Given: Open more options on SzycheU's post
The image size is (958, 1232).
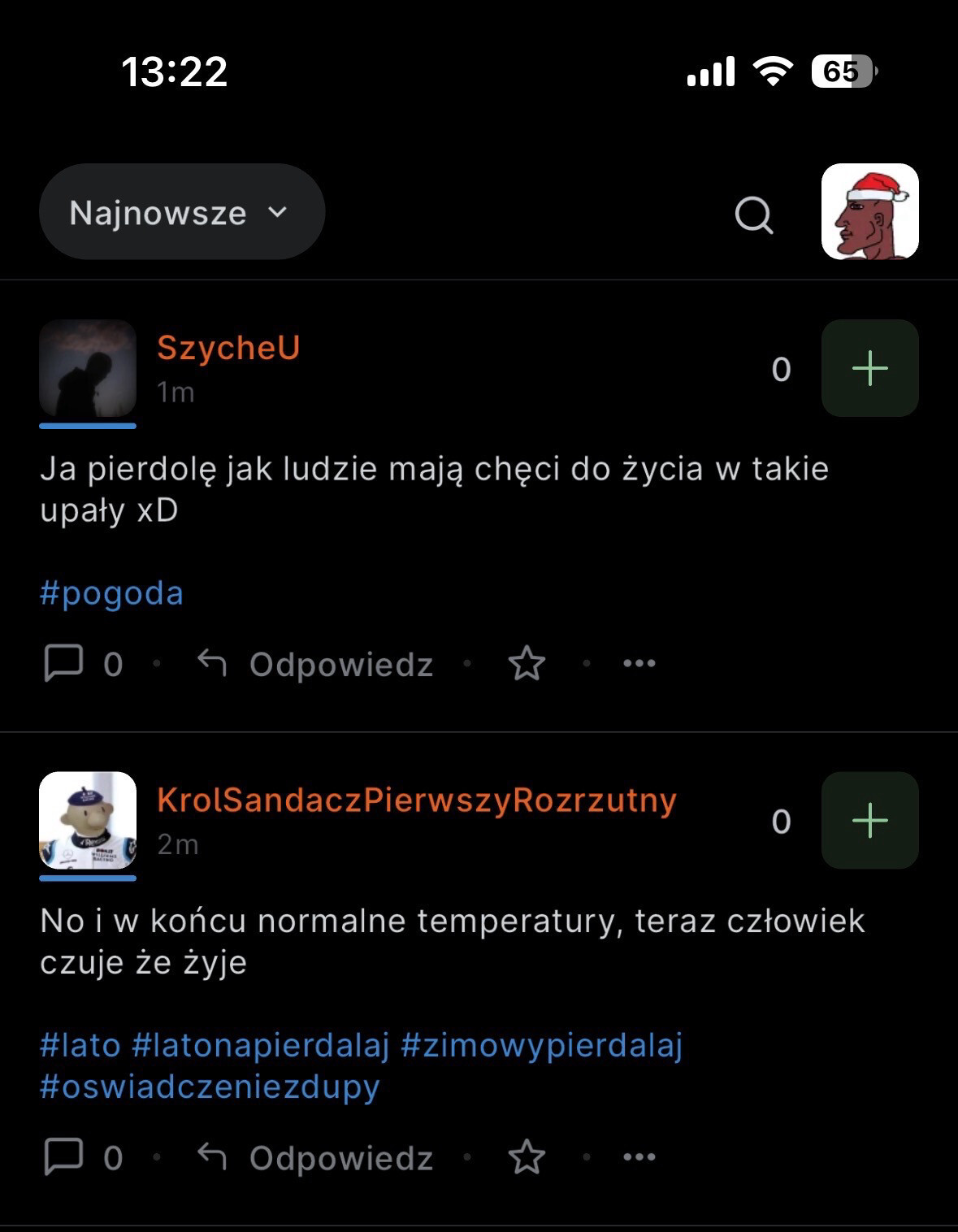Looking at the screenshot, I should [x=639, y=664].
